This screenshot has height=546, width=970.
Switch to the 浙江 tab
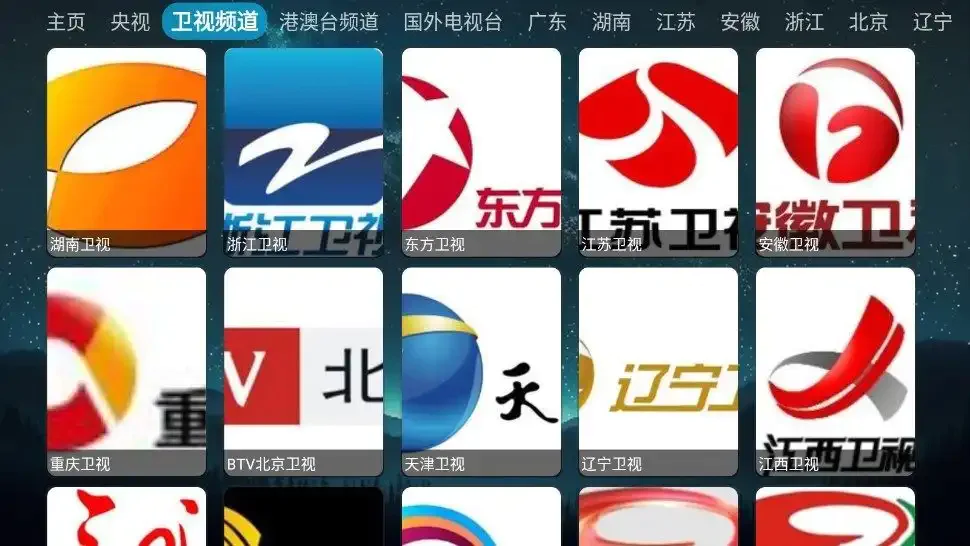coord(804,22)
